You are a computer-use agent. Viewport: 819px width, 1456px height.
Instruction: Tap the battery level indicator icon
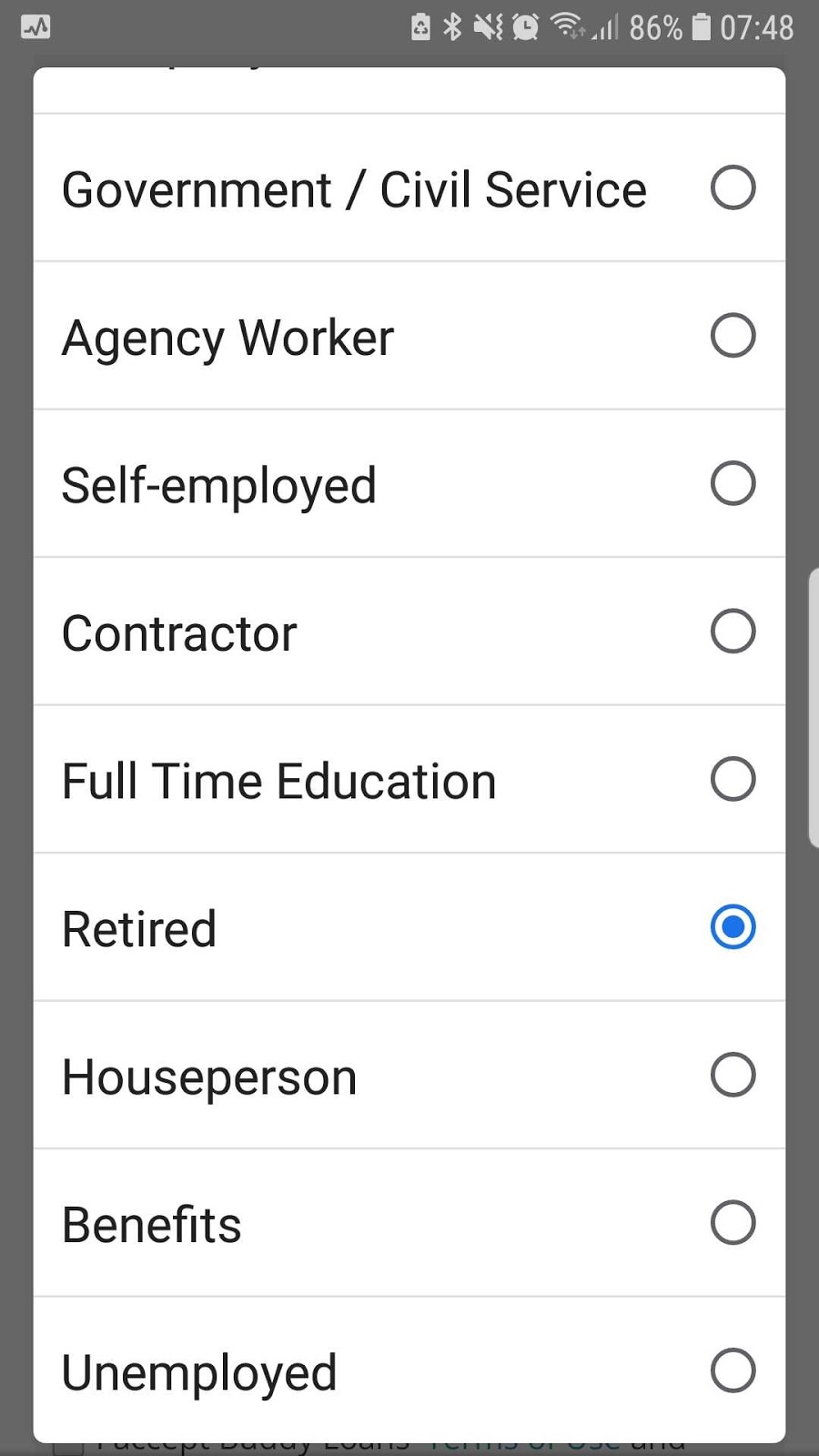702,28
